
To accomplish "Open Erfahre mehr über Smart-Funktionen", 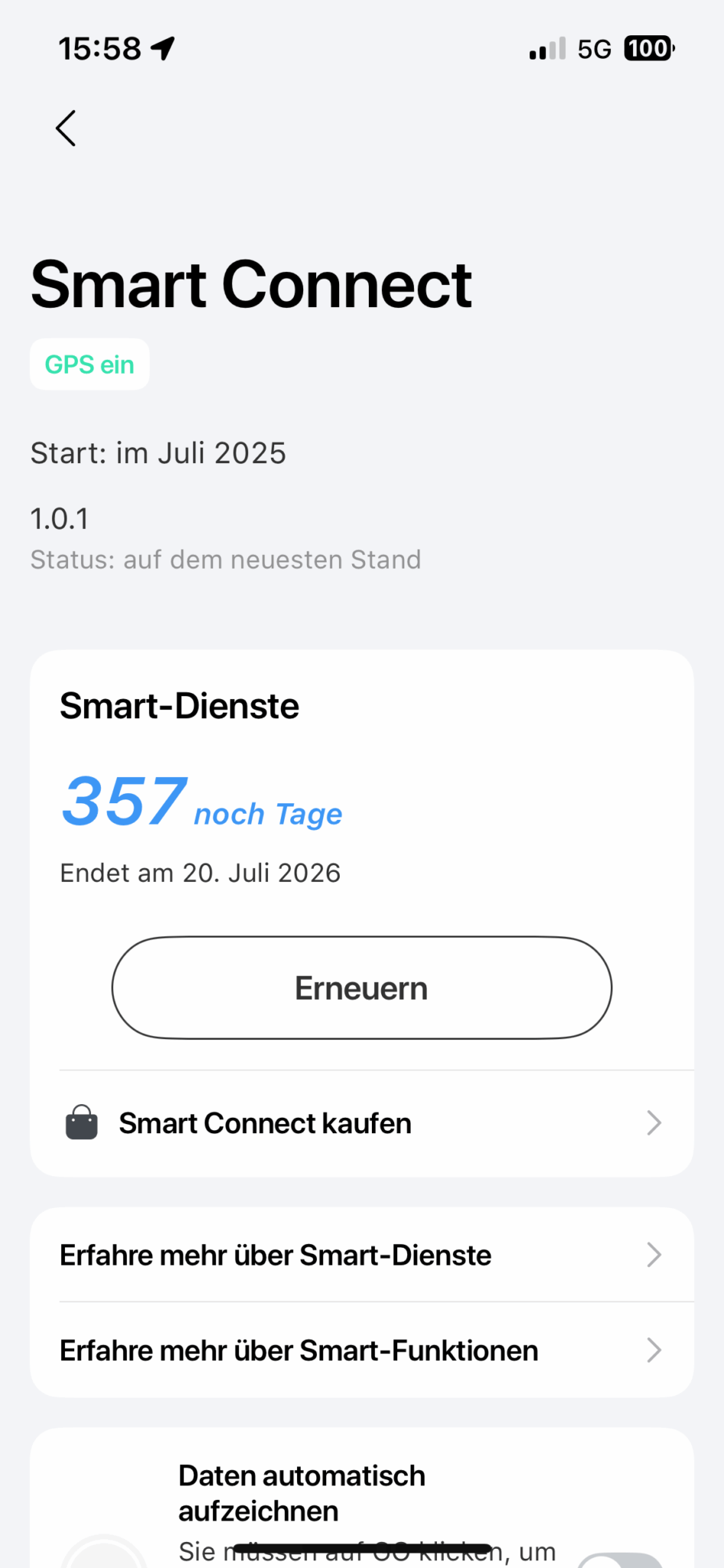I will pos(362,1351).
